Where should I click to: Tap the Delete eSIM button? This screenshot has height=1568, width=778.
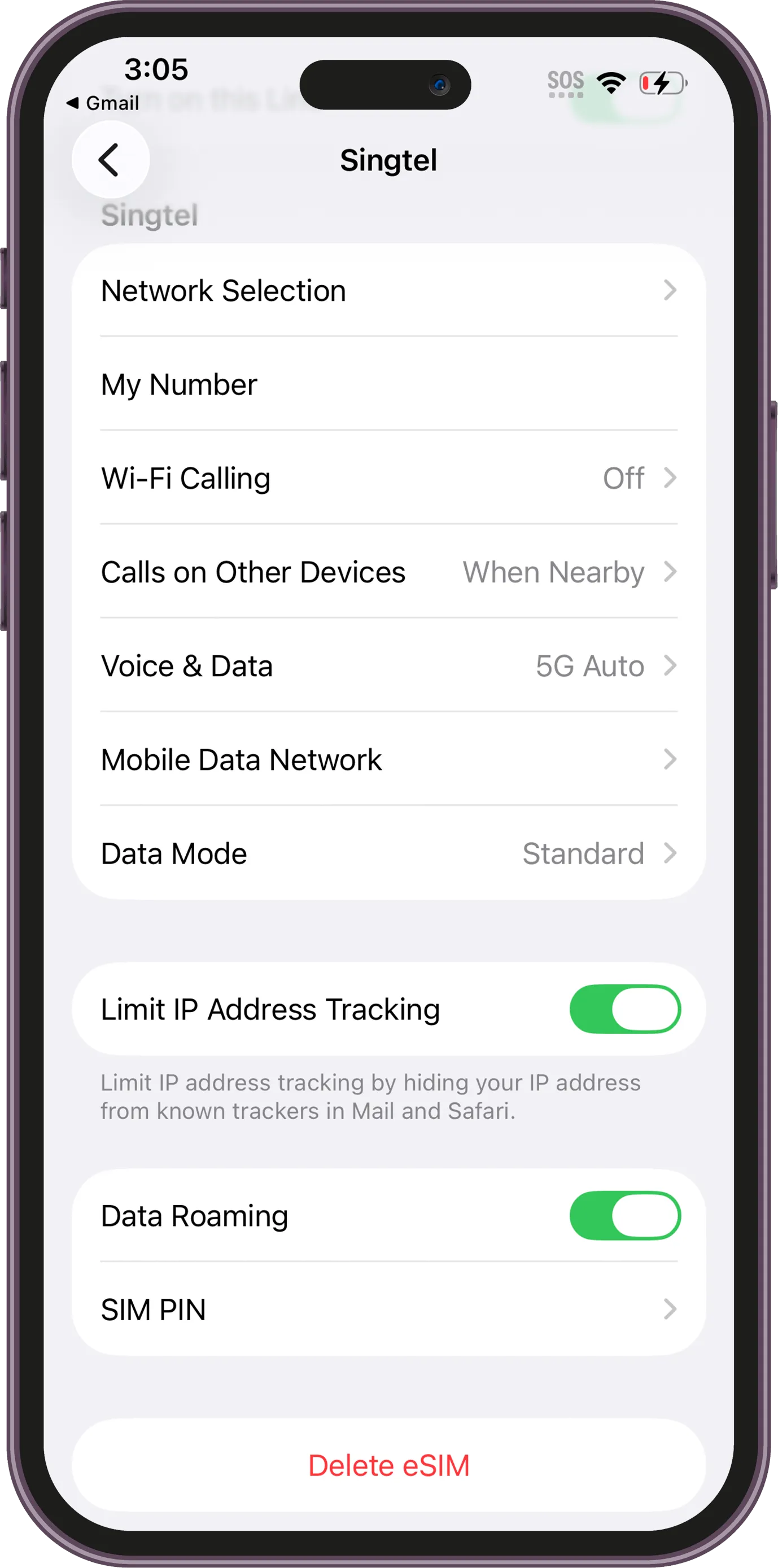[388, 1465]
